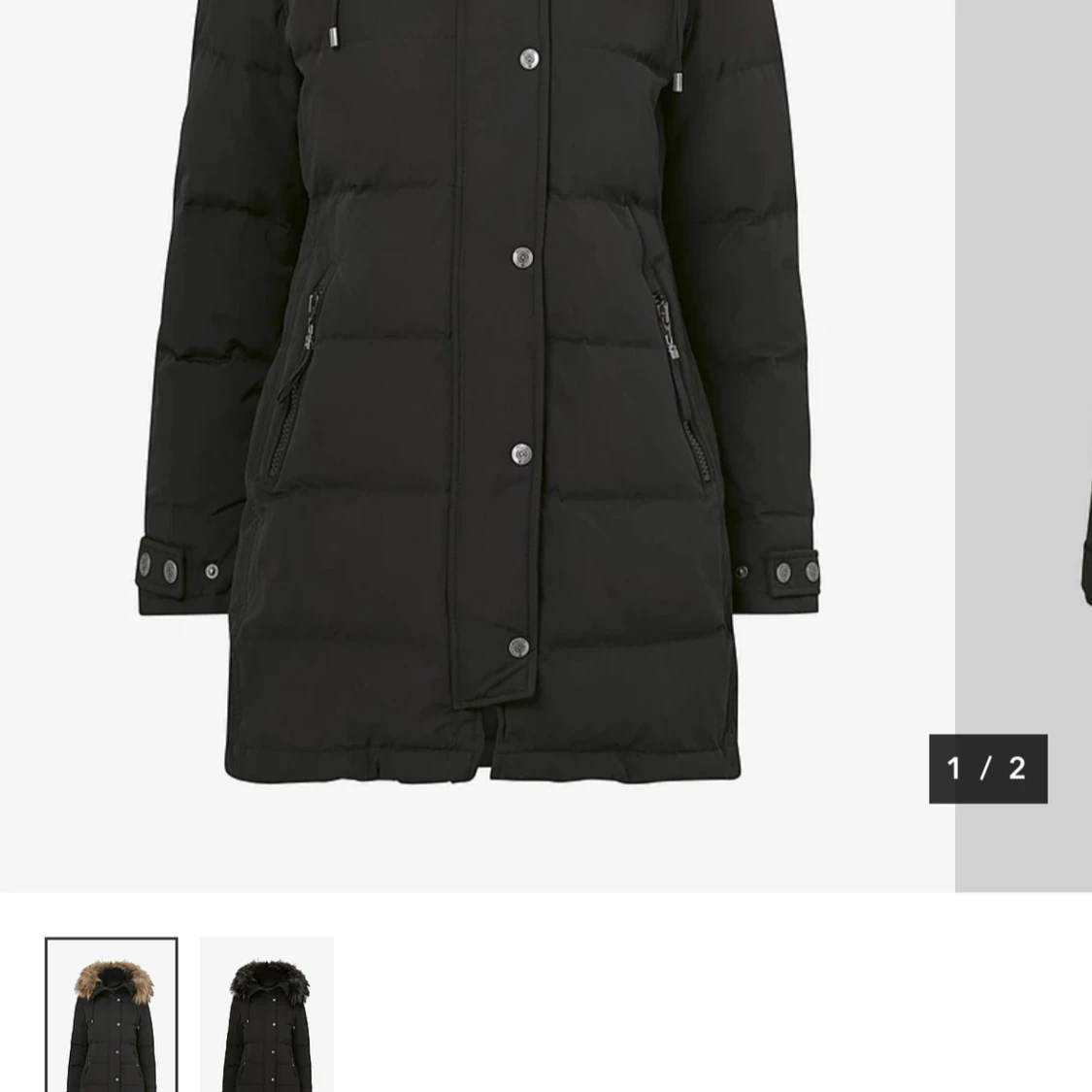The width and height of the screenshot is (1092, 1092).
Task: Select the black fur hood coat thumbnail
Action: point(267,1015)
